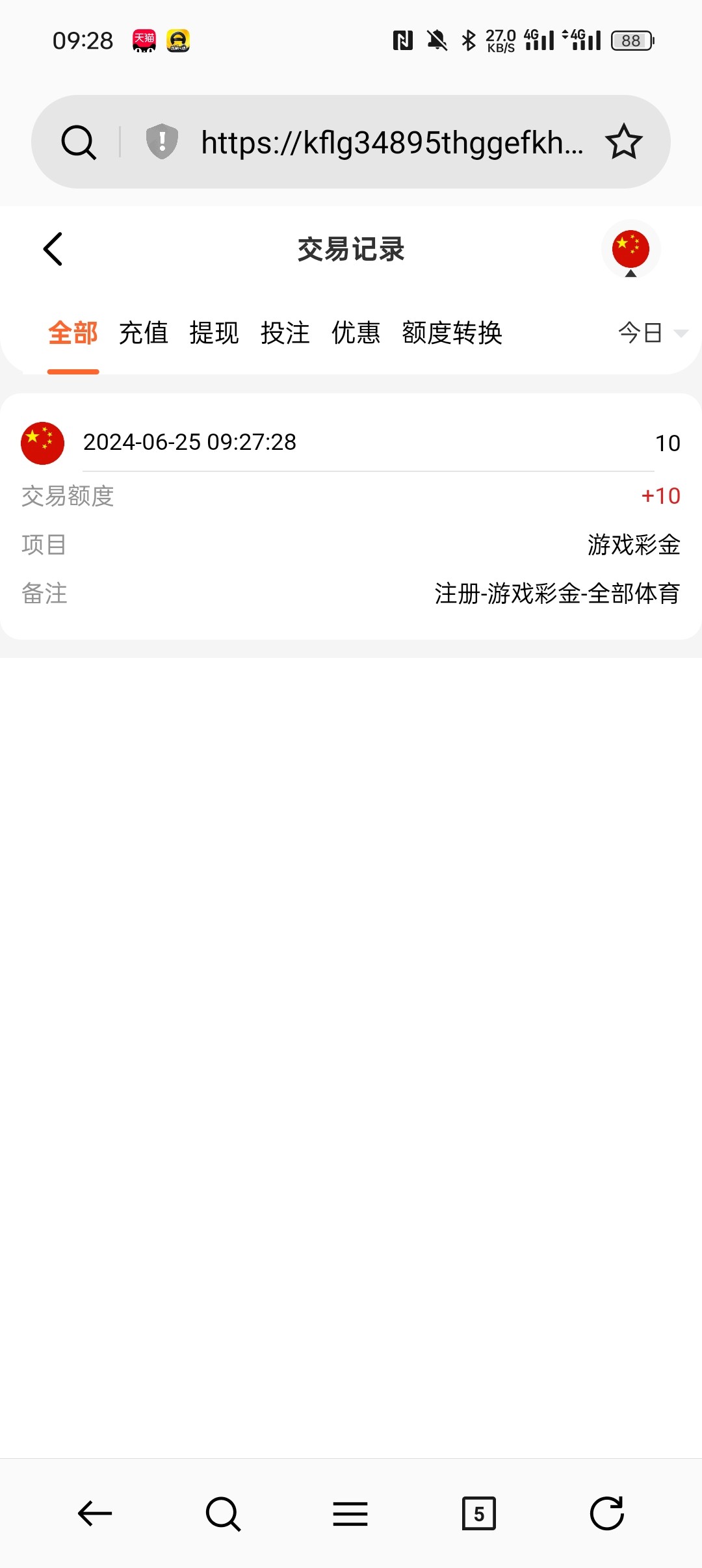Screen dimensions: 702x1568
Task: Reload the current page
Action: pos(606,1513)
